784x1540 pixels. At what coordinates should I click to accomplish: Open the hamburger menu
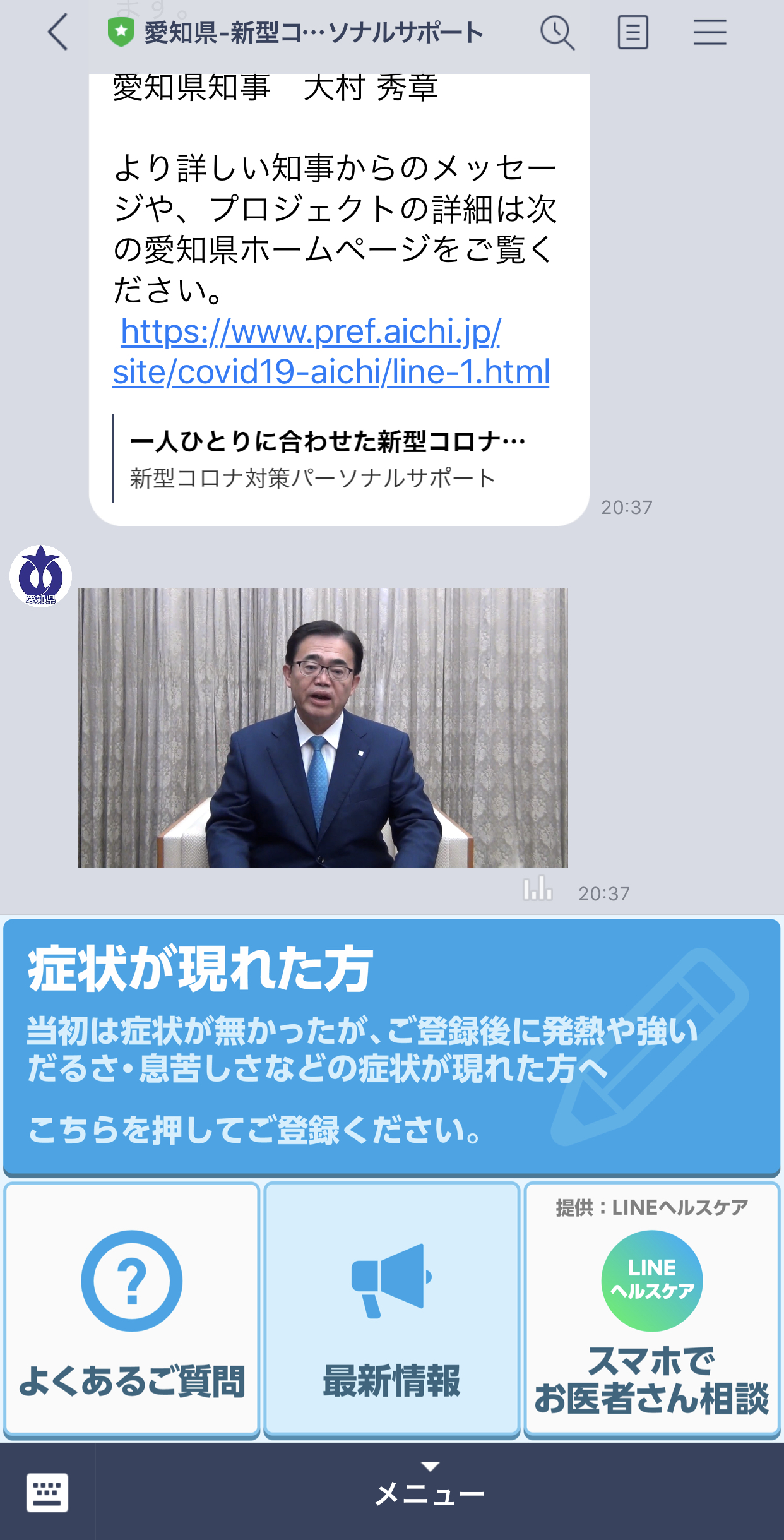[710, 33]
